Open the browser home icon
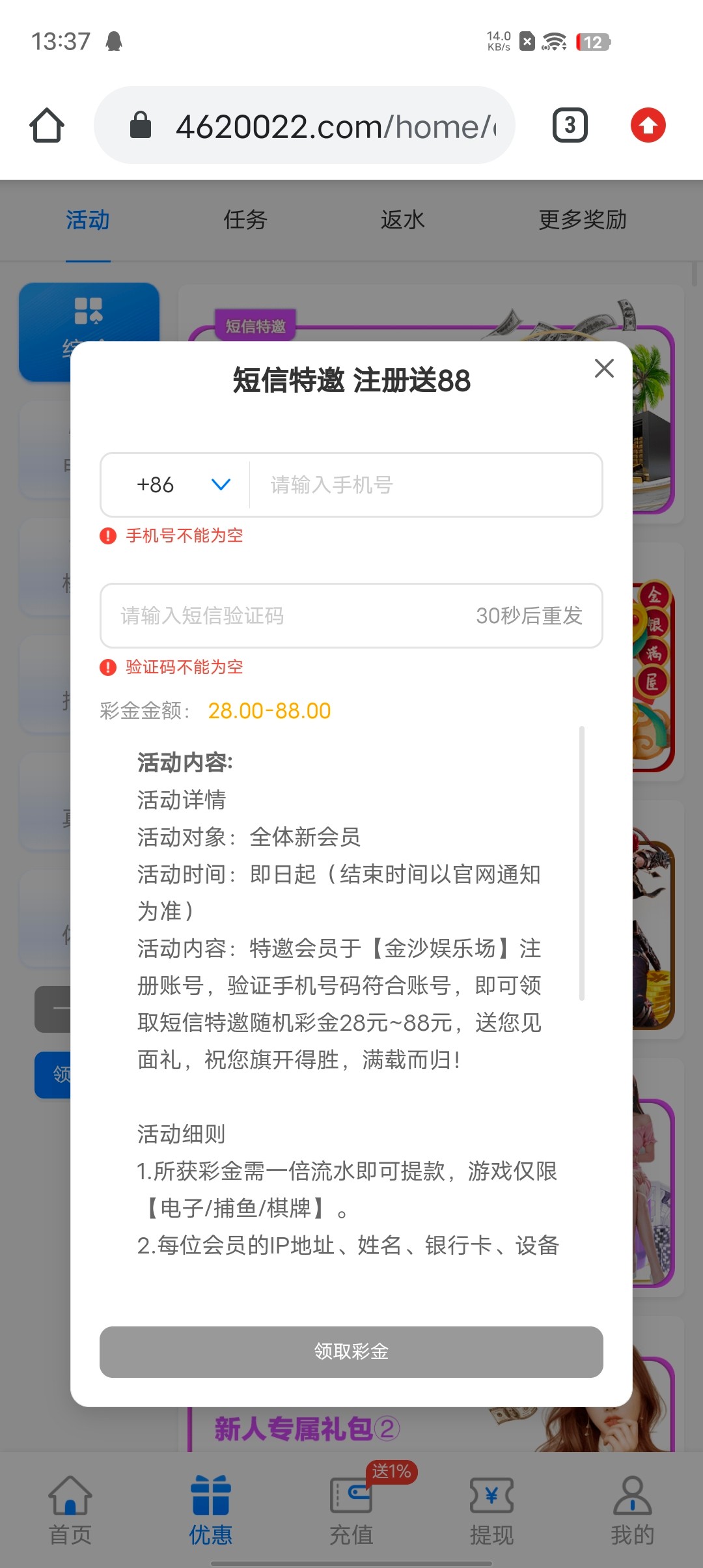Image resolution: width=703 pixels, height=1568 pixels. [47, 125]
